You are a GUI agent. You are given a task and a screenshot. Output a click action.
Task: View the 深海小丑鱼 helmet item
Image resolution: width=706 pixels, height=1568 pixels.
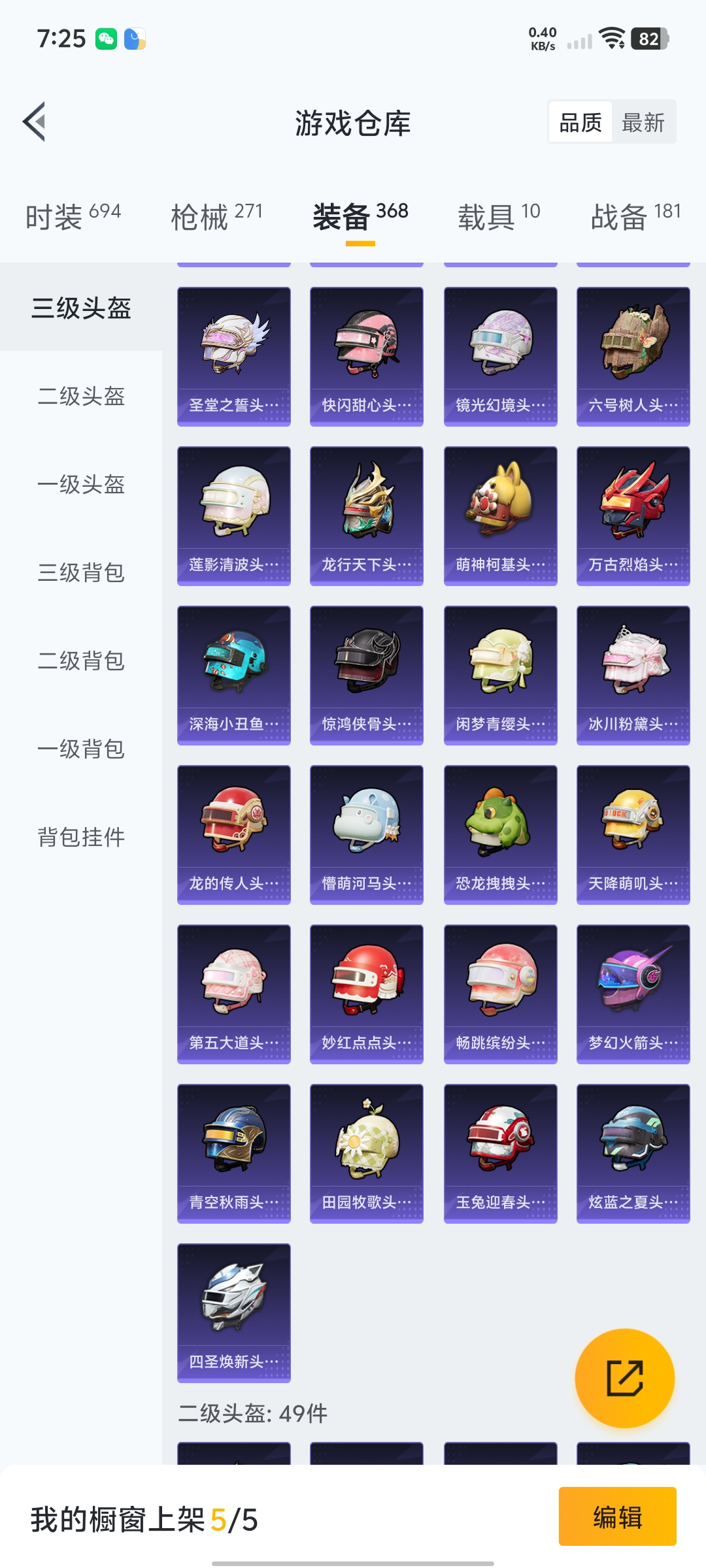[x=234, y=675]
